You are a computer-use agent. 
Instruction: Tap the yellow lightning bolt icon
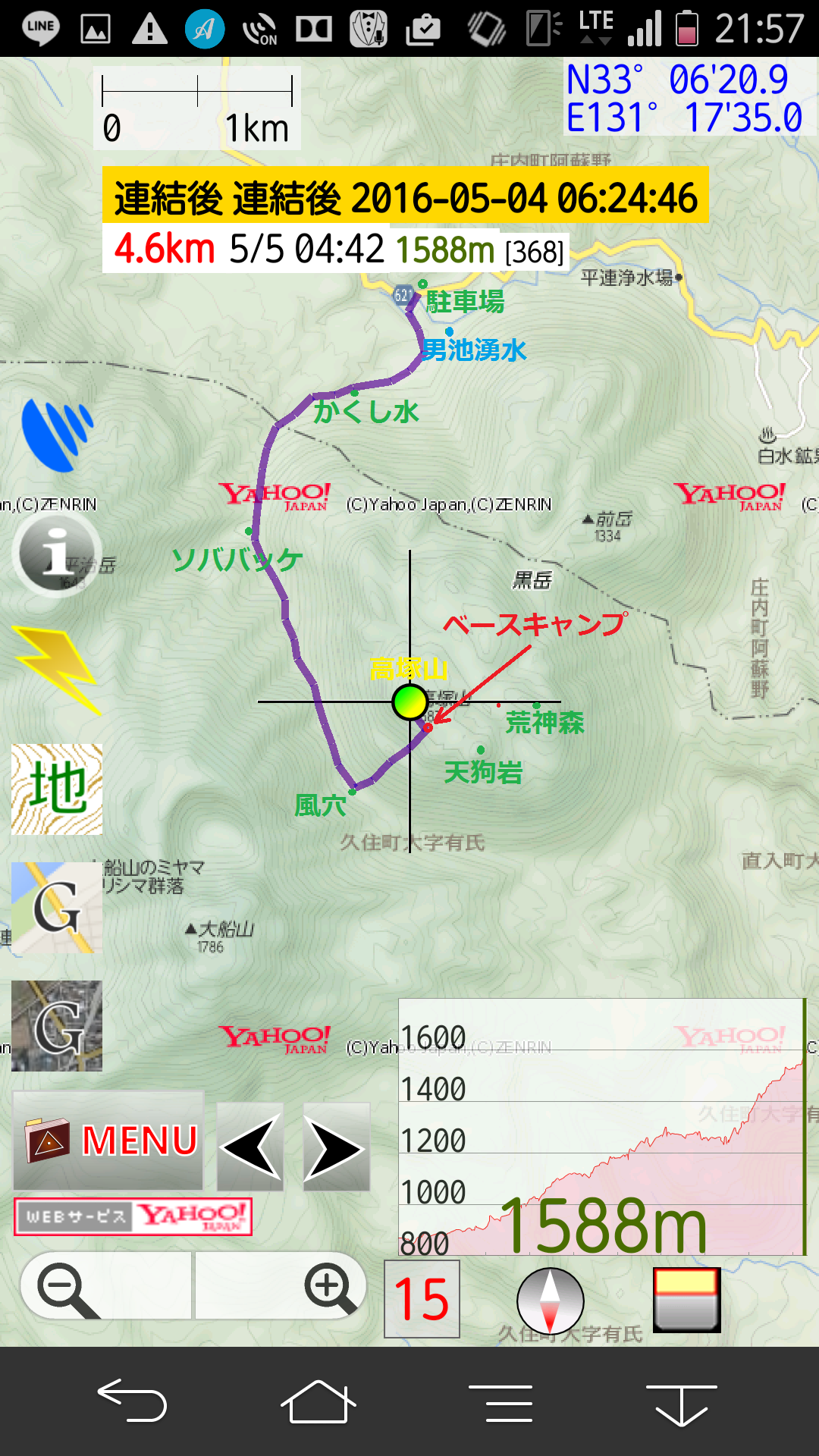(58, 670)
